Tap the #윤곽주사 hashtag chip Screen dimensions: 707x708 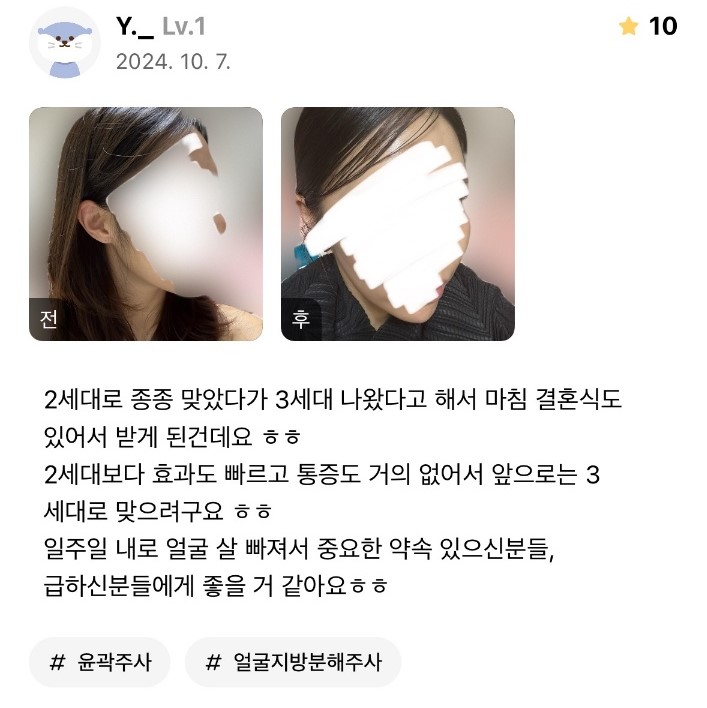coord(100,662)
